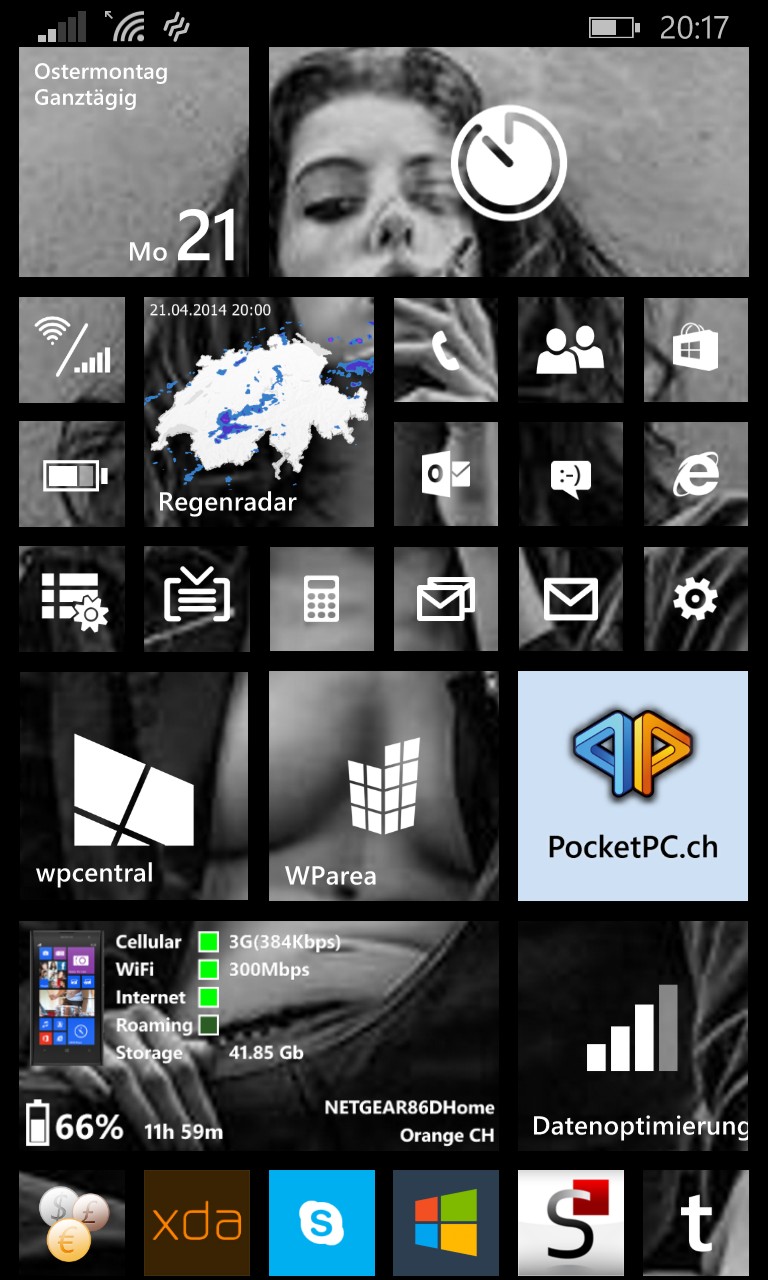Open the wpcentral app tile

tap(134, 786)
